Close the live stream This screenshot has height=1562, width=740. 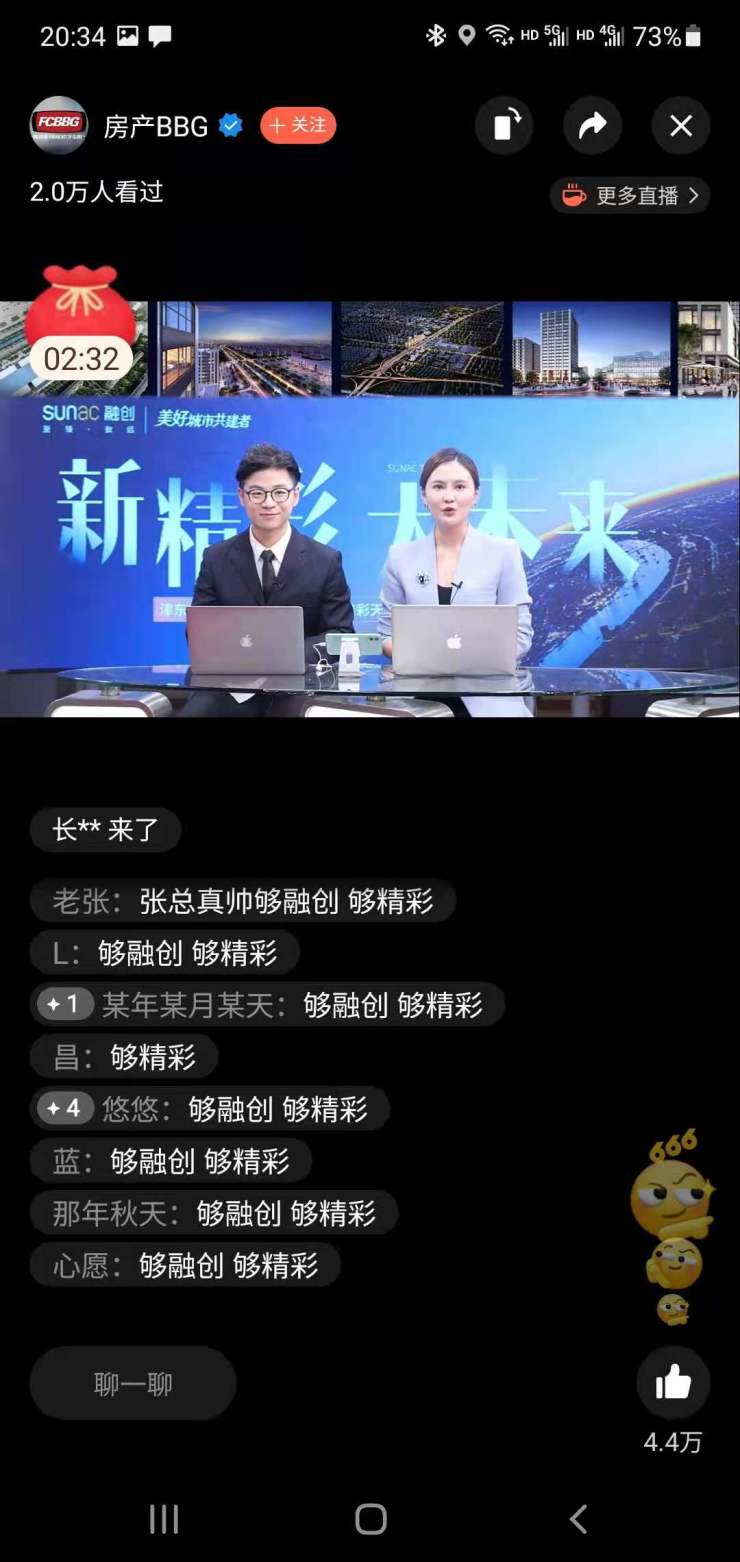coord(681,126)
